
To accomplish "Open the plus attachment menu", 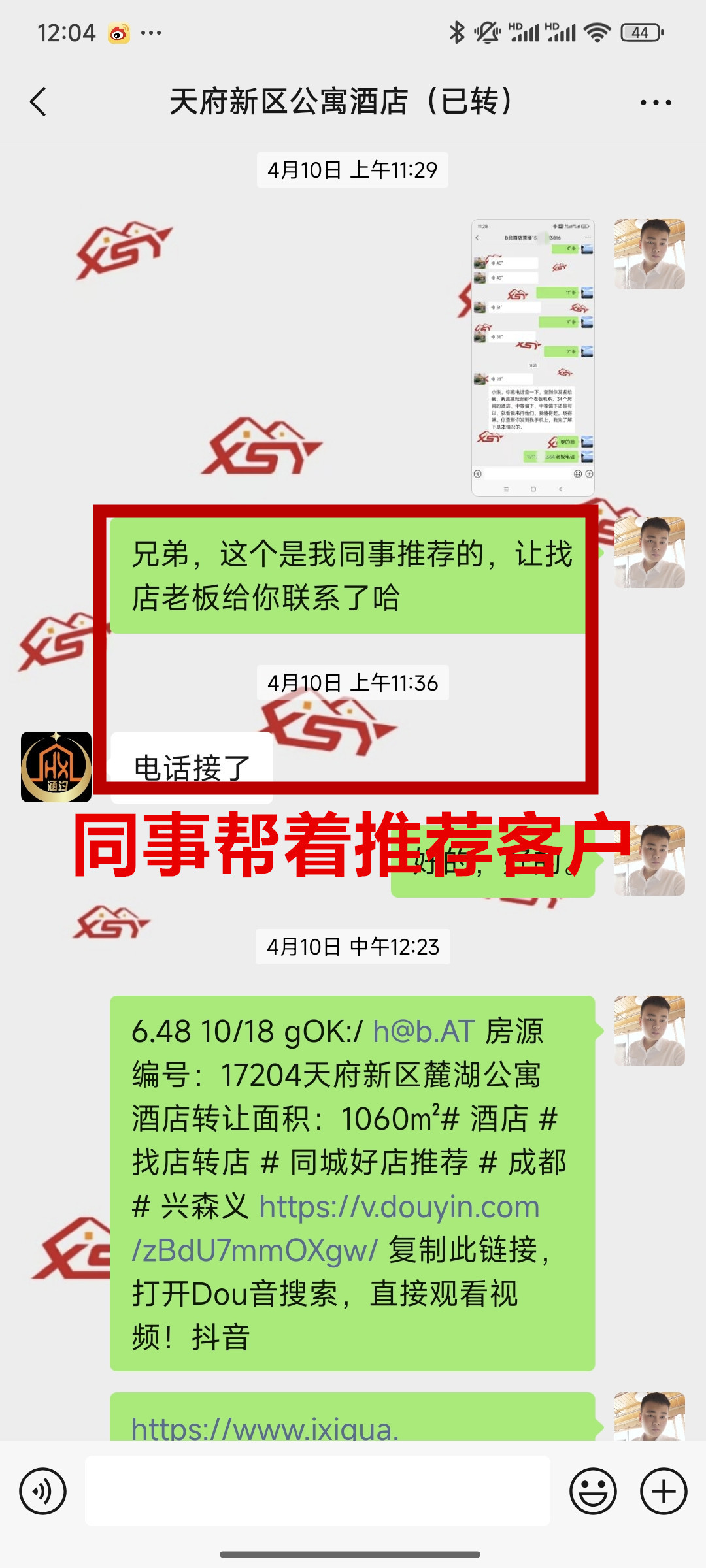I will tap(664, 1492).
